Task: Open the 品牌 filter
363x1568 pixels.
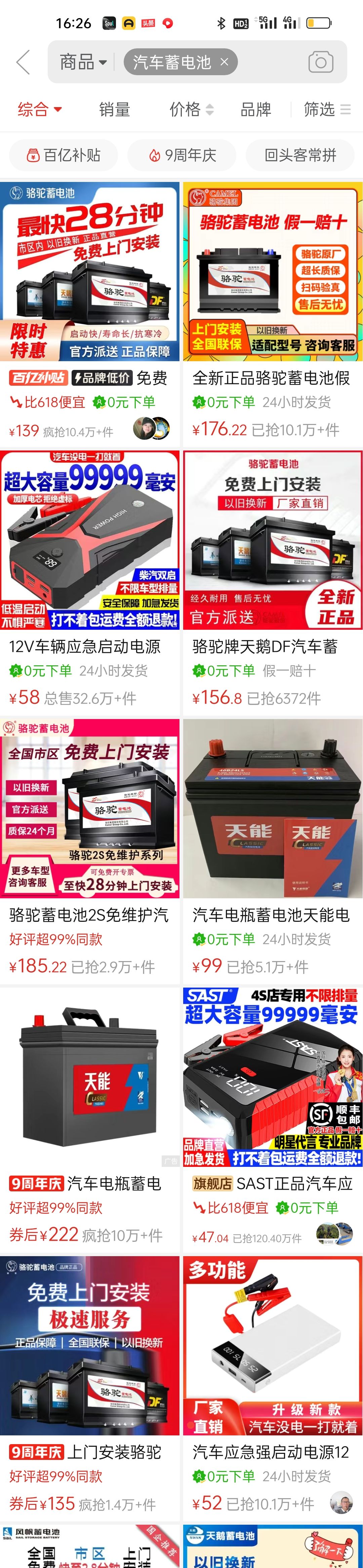Action: [x=256, y=109]
